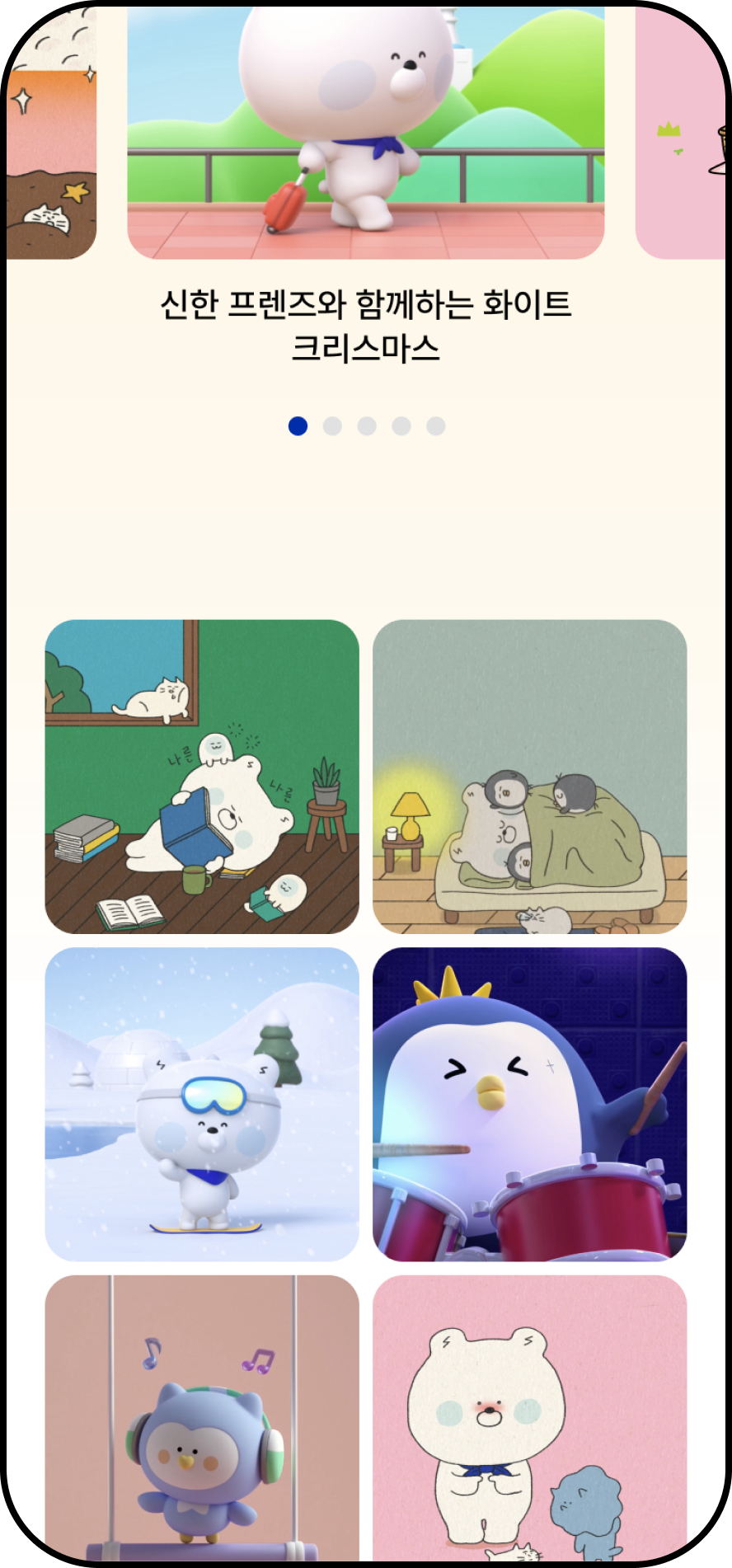
Task: Tap the pink card peeking at right
Action: click(683, 132)
